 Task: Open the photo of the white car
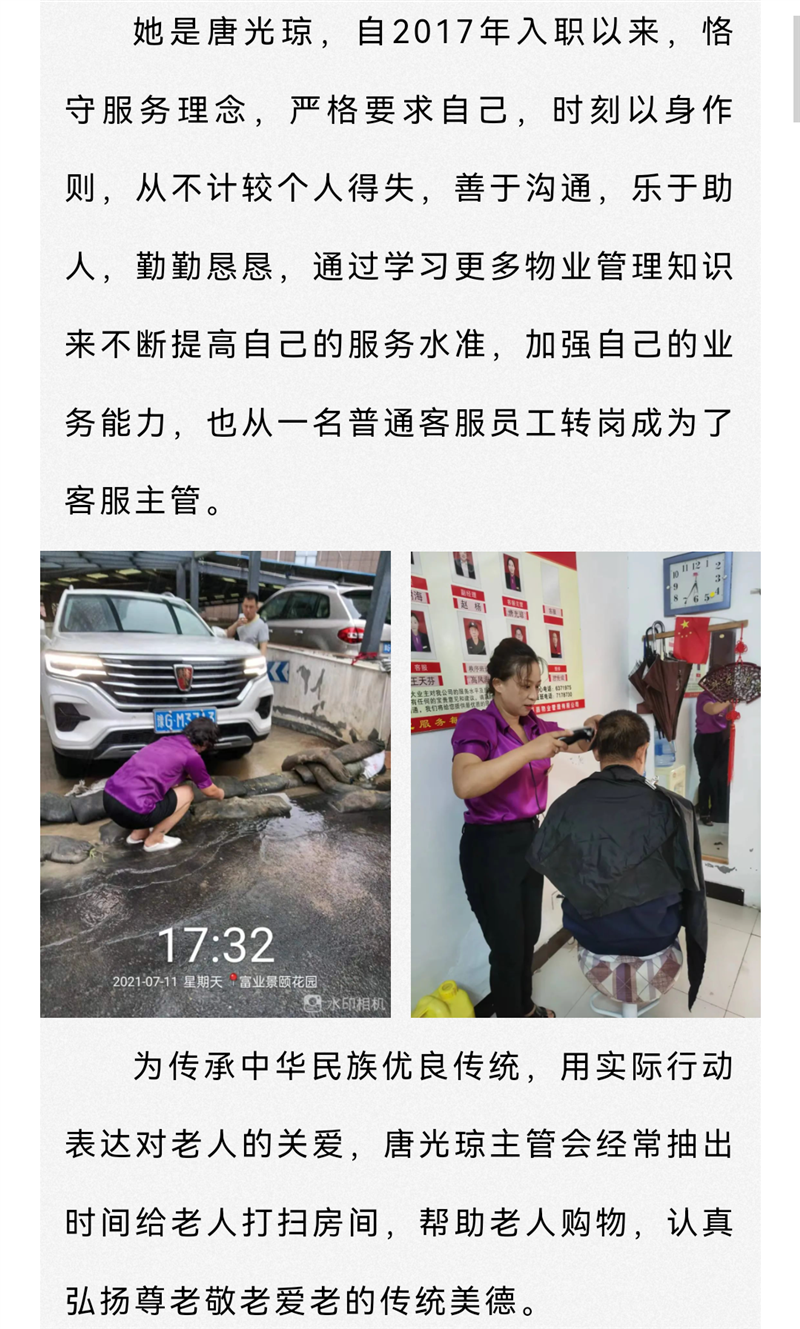point(215,784)
